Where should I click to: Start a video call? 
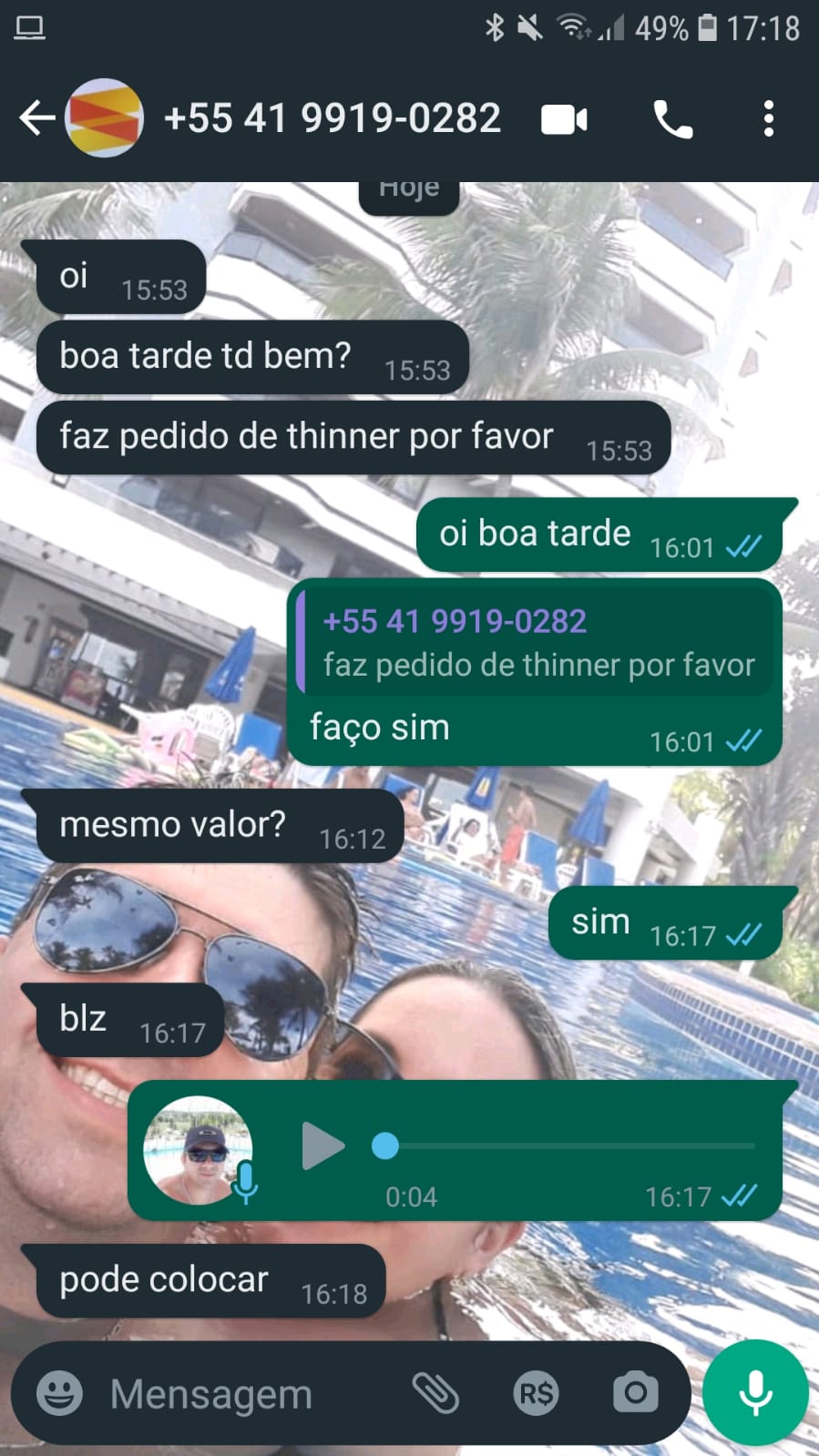point(564,119)
